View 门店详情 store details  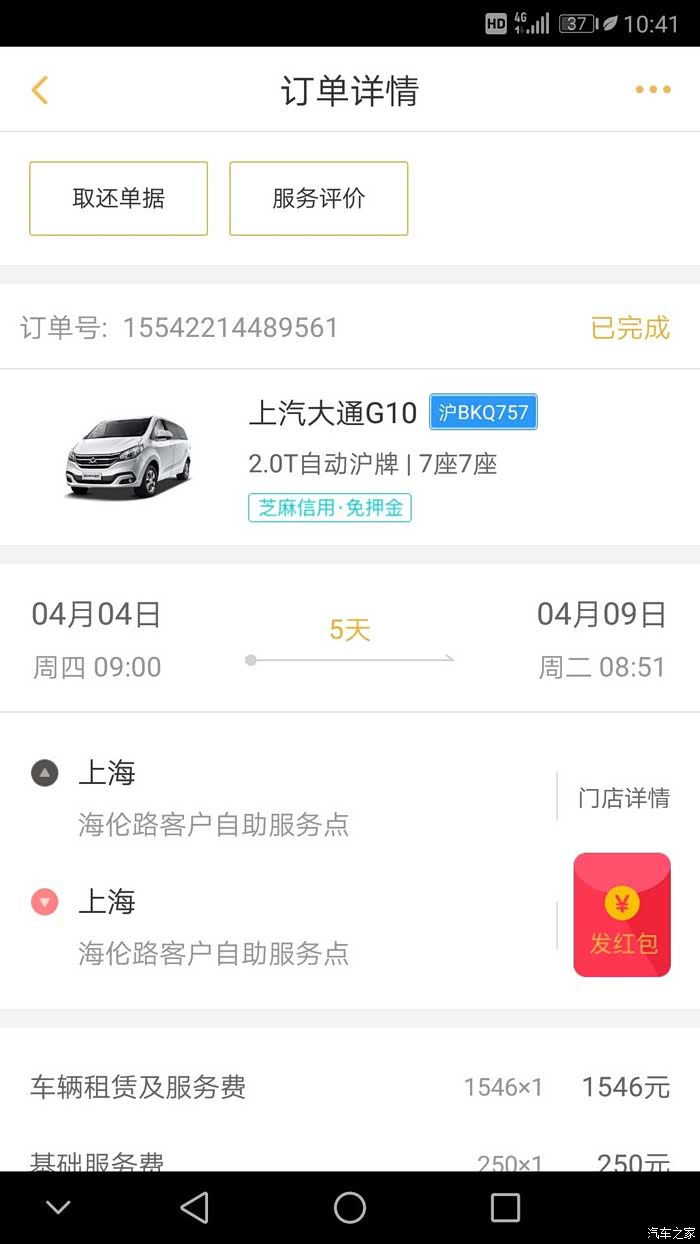tap(623, 798)
